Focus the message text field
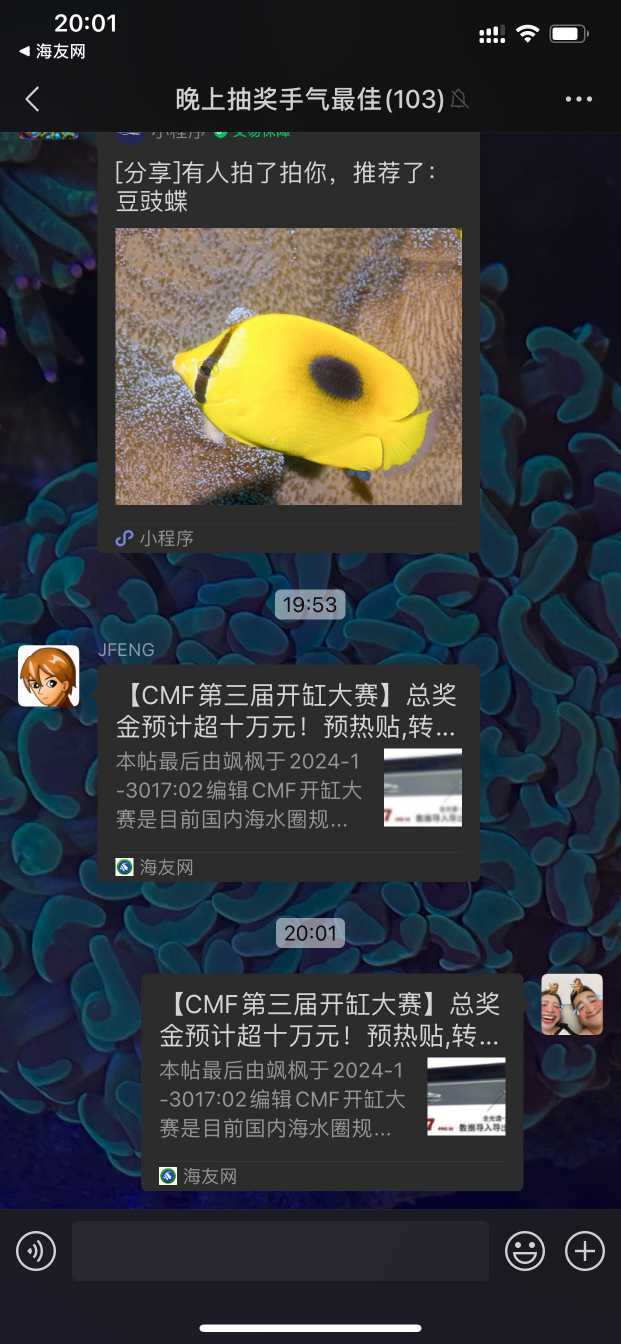621x1344 pixels. (x=280, y=1251)
